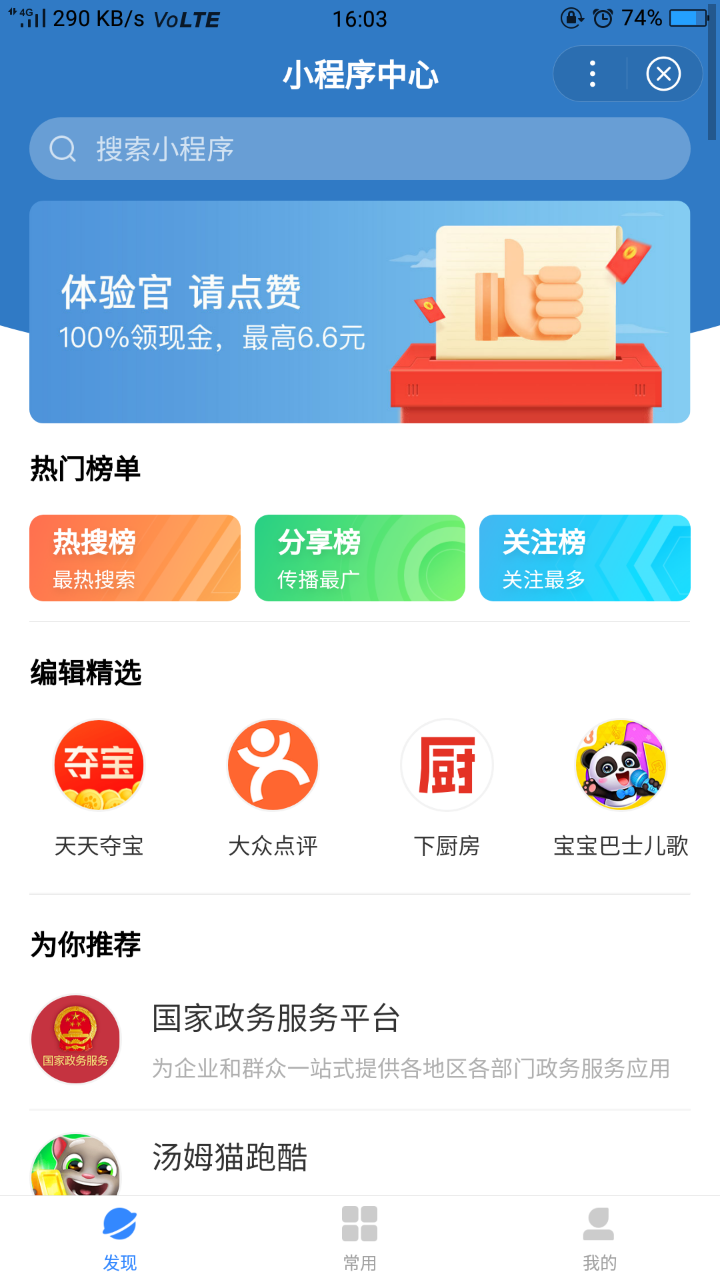Open the 热搜榜 hot search board
Image resolution: width=720 pixels, height=1280 pixels.
point(135,558)
